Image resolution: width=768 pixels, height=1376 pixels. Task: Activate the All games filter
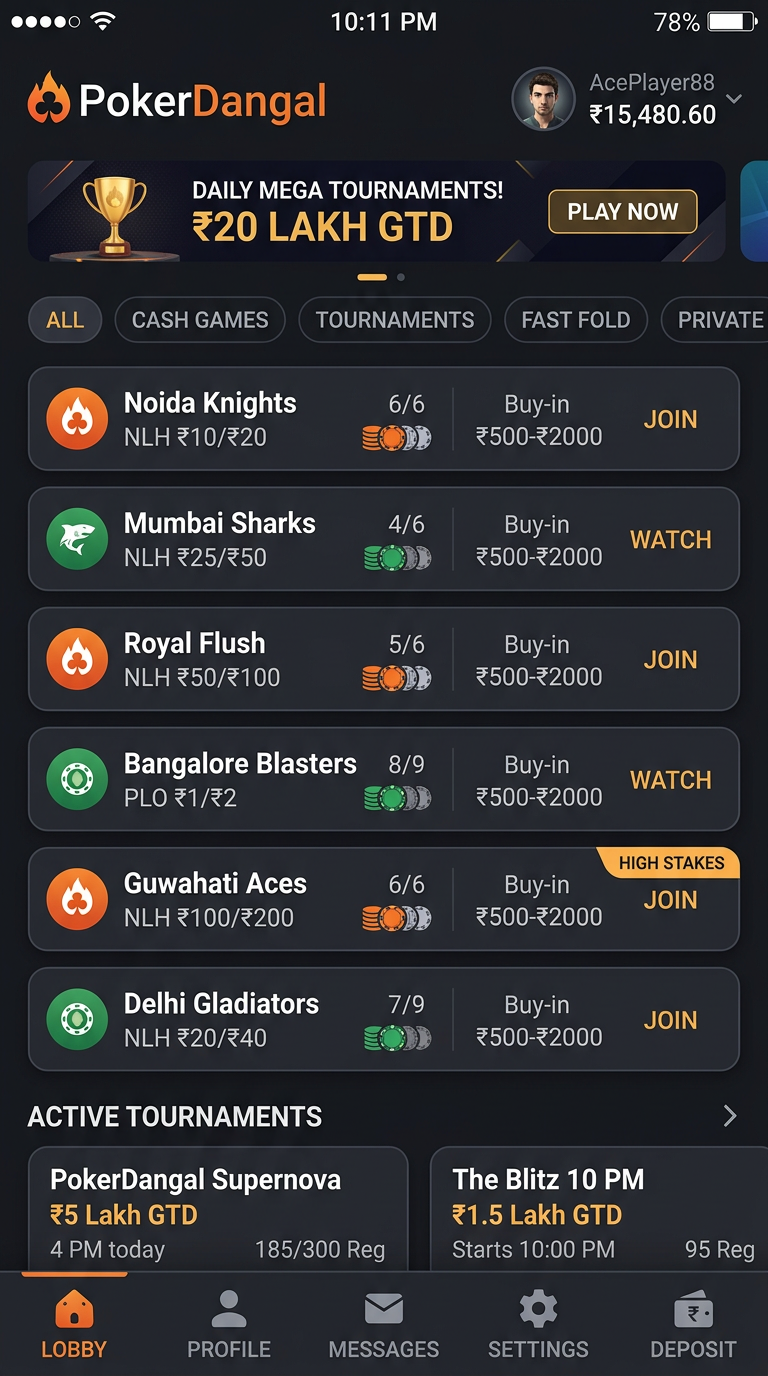[64, 320]
